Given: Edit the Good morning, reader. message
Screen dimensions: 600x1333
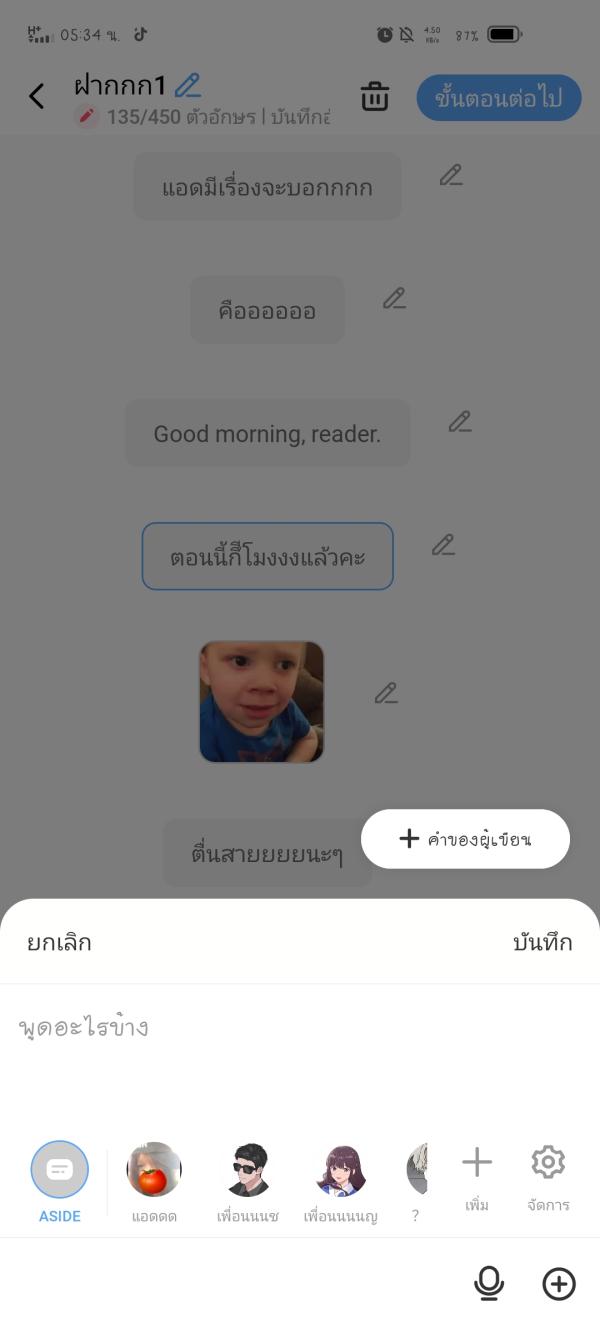Looking at the screenshot, I should tap(460, 422).
